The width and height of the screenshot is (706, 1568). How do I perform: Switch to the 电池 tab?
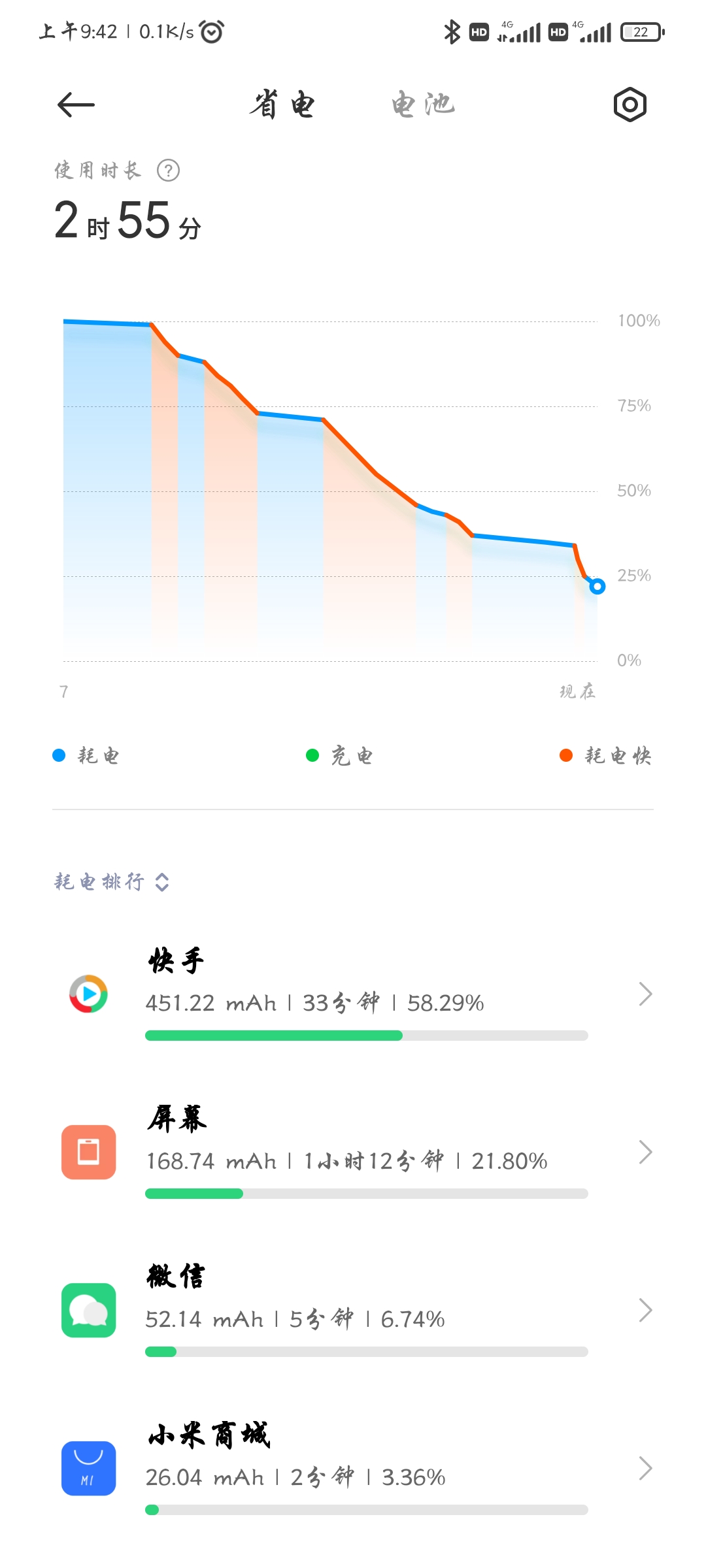coord(423,105)
